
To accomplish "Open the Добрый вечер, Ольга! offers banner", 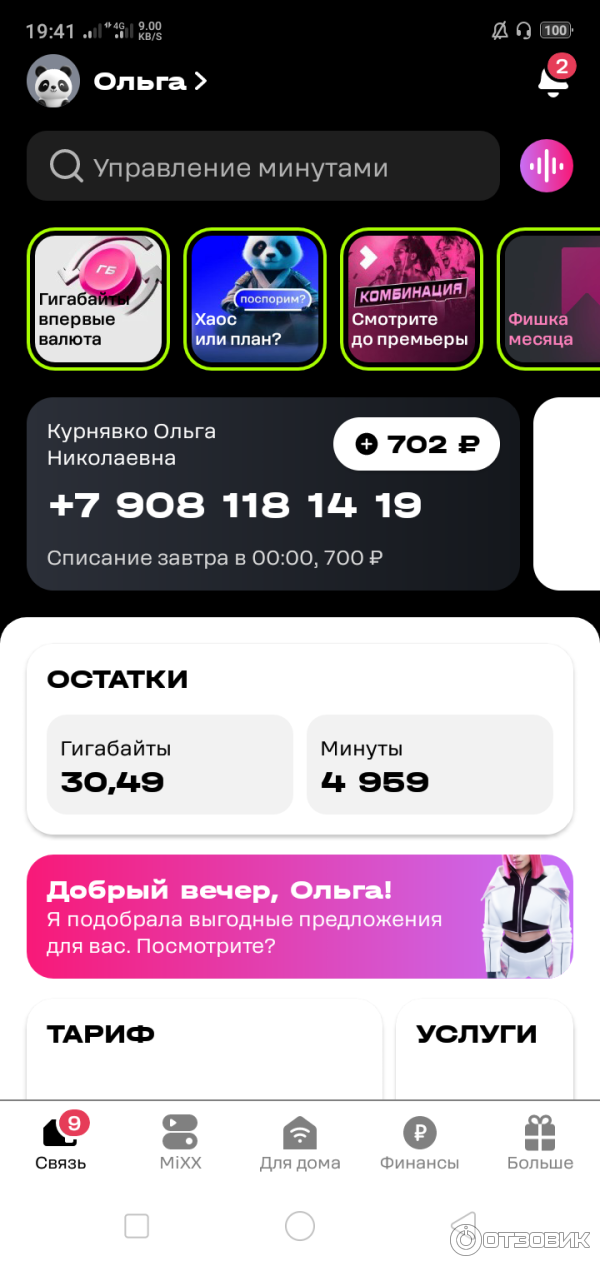I will [x=299, y=916].
